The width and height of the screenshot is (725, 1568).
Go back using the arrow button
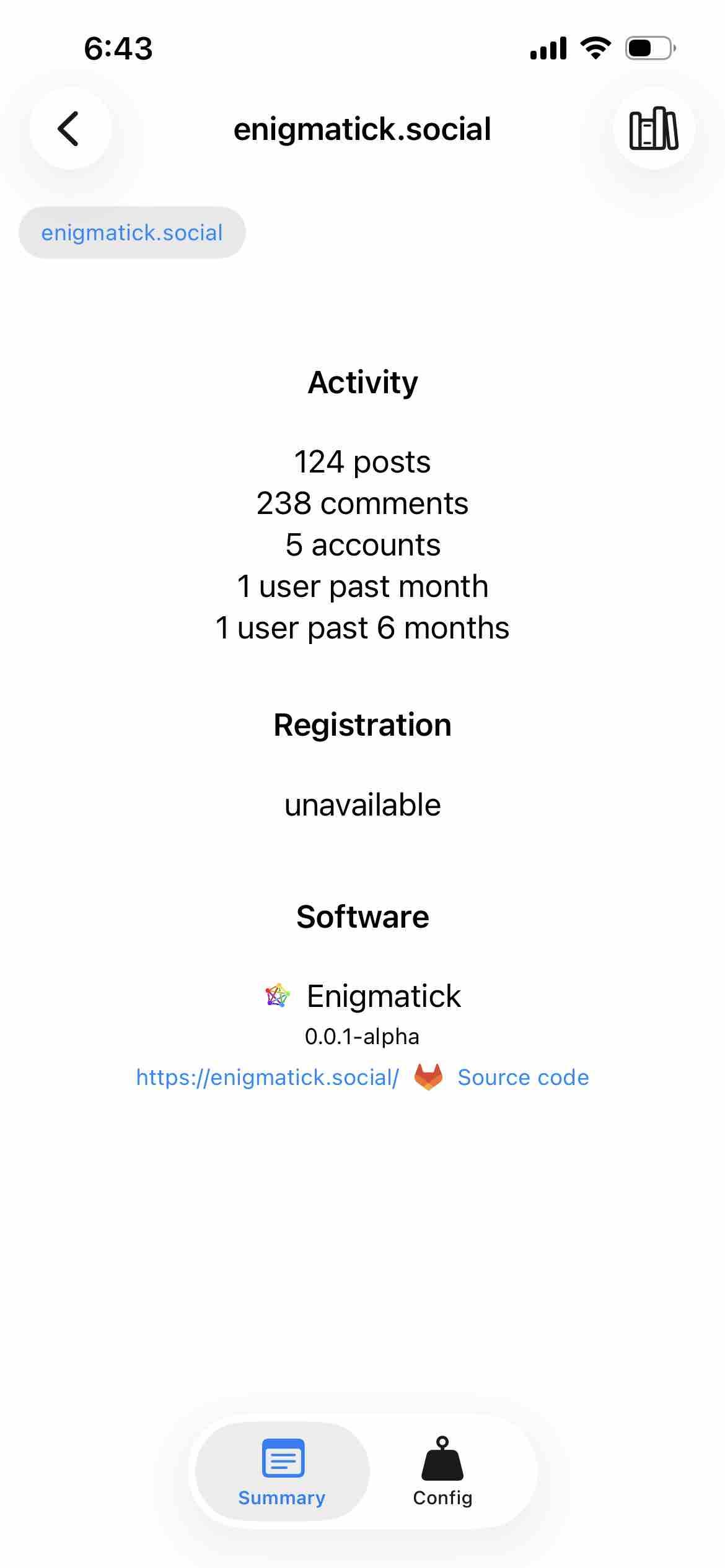click(x=70, y=129)
